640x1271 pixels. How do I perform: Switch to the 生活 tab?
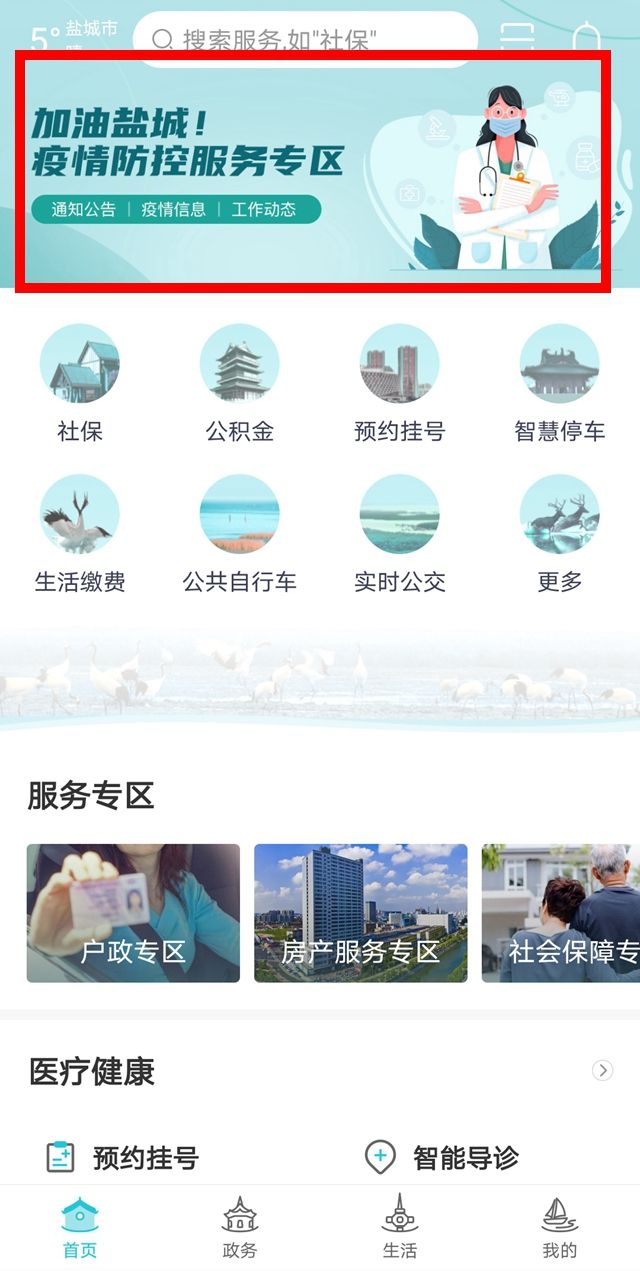pyautogui.click(x=399, y=1227)
